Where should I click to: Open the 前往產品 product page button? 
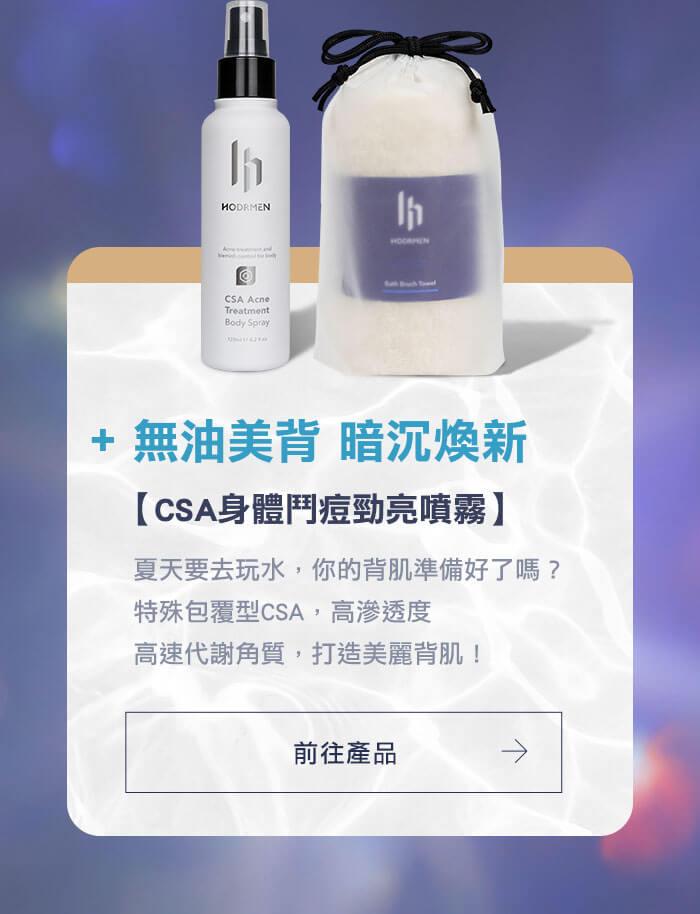coord(343,752)
